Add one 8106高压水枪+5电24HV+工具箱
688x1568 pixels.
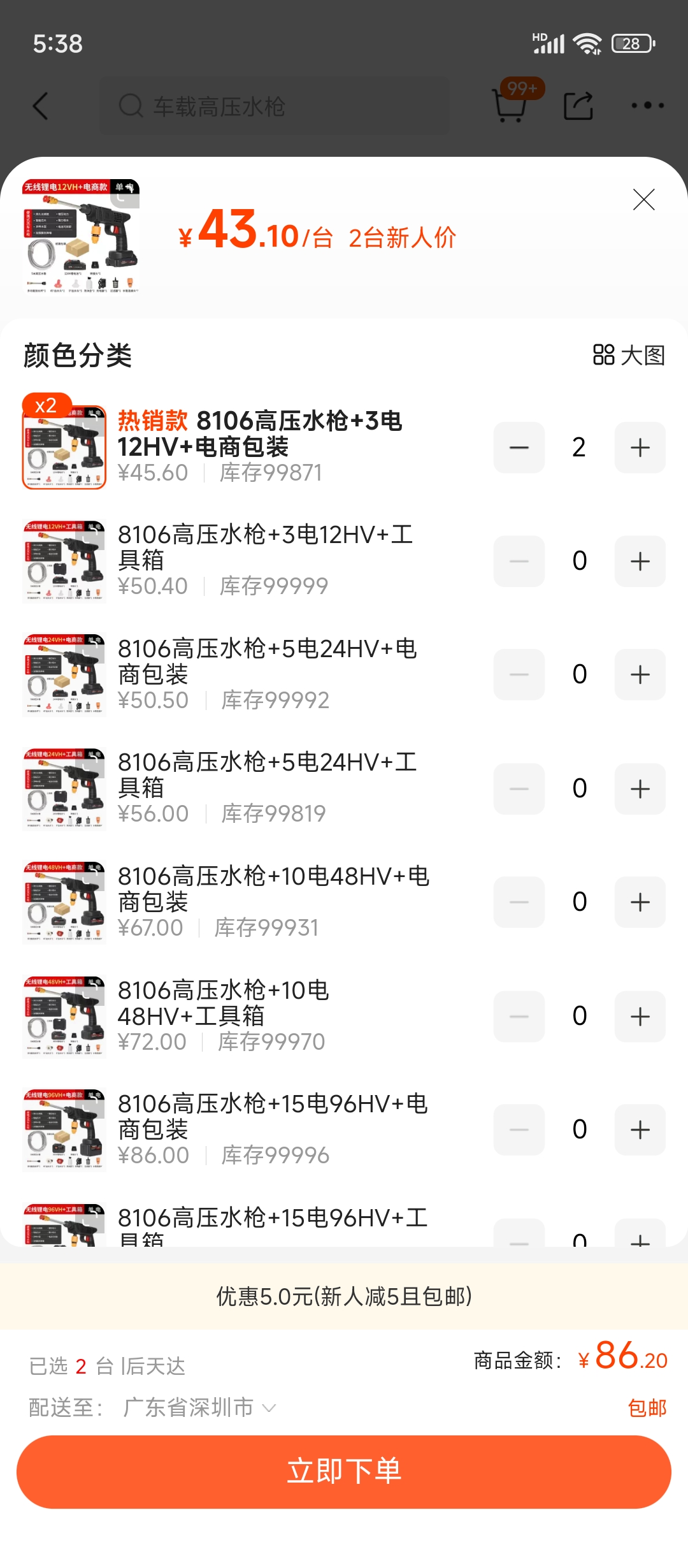pos(640,789)
